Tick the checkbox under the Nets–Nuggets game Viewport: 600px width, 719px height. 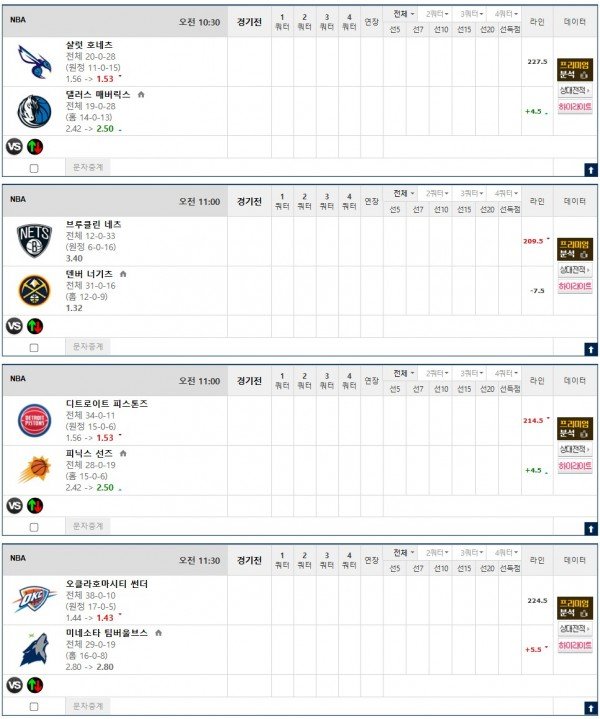point(34,348)
